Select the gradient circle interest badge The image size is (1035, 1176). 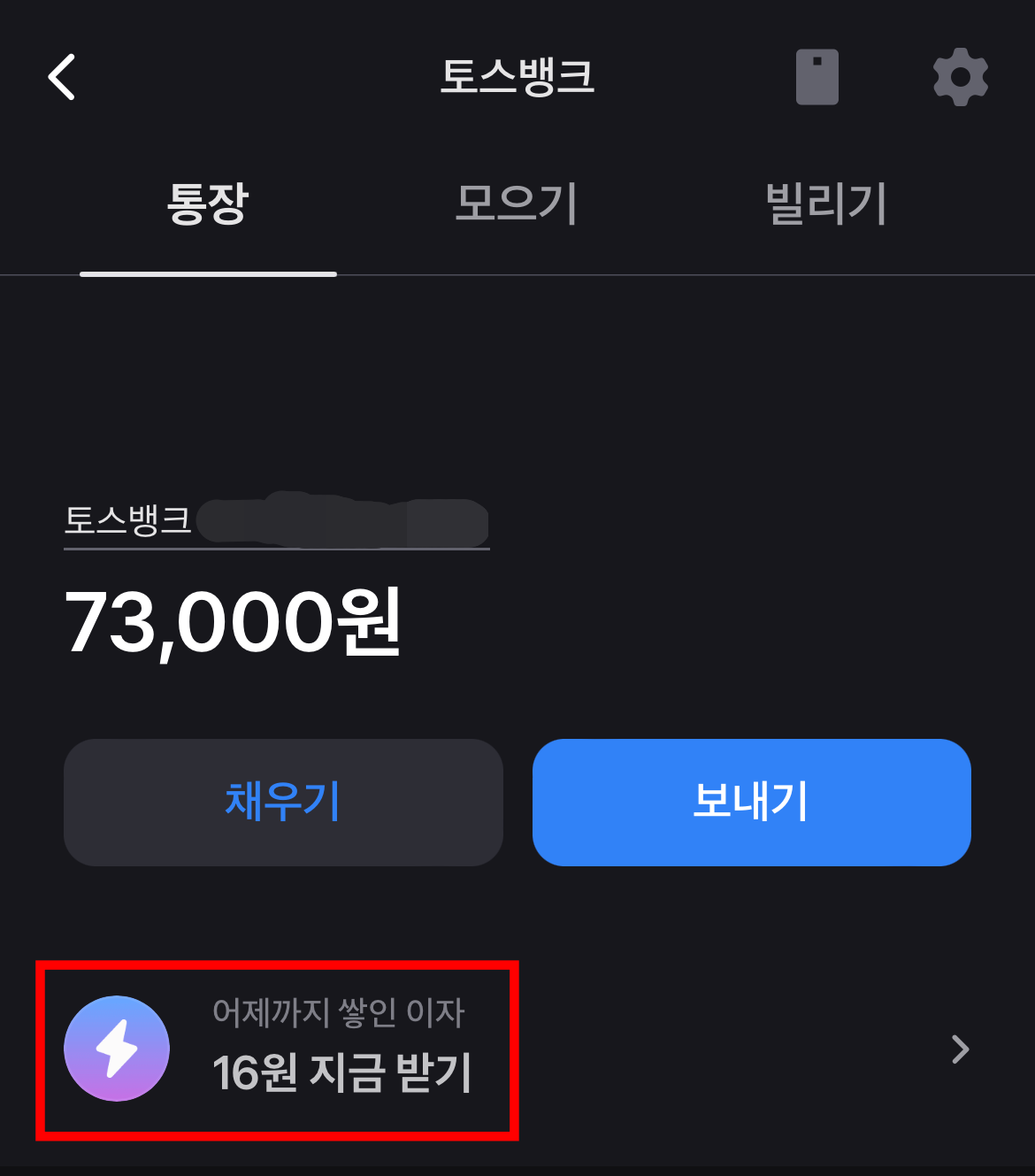point(116,1048)
